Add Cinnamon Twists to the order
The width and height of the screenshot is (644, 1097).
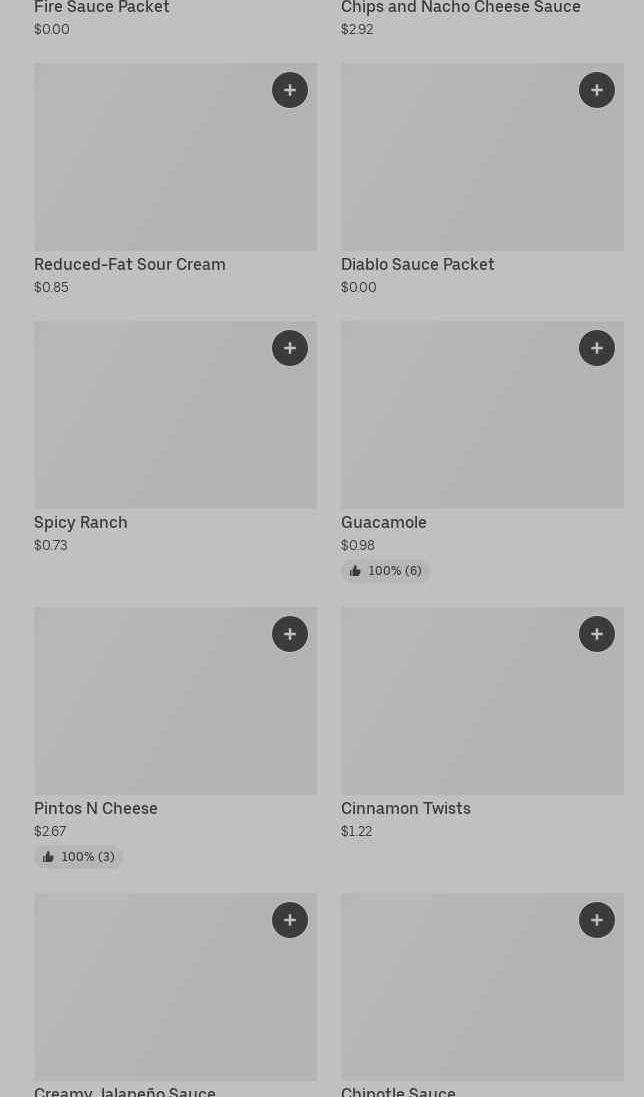[x=596, y=634]
